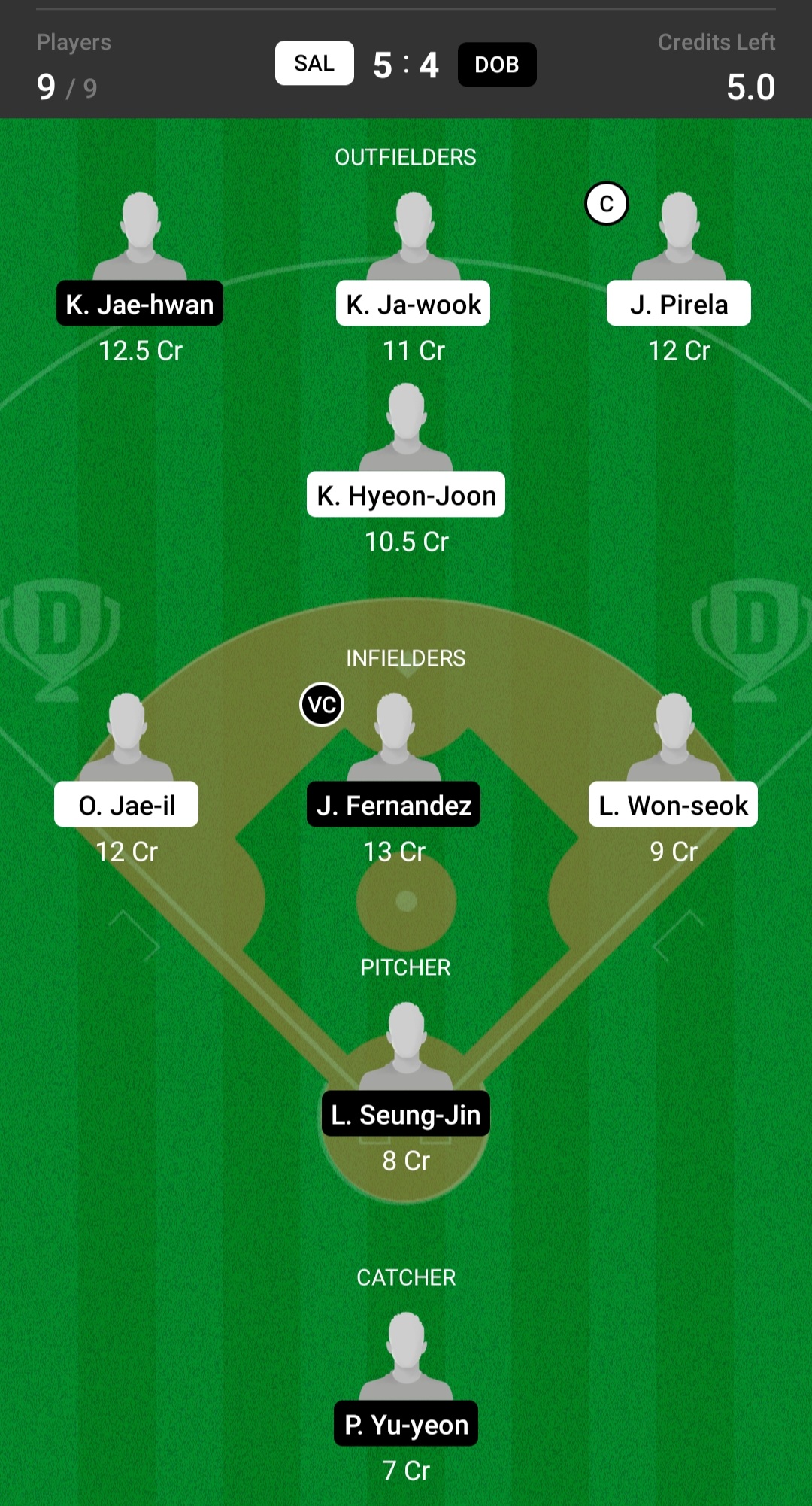Screen dimensions: 812x1506
Task: Tap infielder O. Jae-il
Action: [126, 804]
